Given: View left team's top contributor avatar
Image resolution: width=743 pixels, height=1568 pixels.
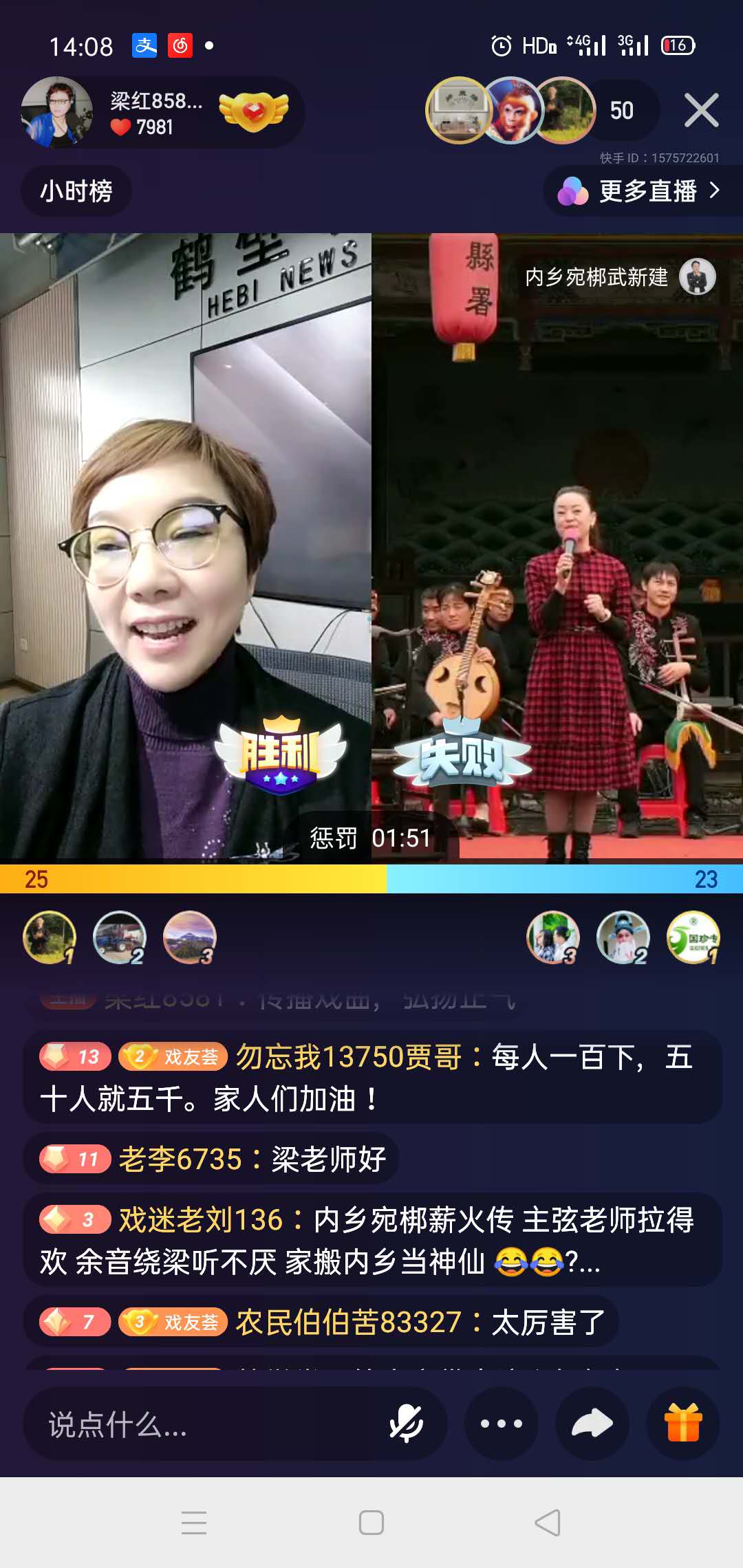Looking at the screenshot, I should 50,937.
